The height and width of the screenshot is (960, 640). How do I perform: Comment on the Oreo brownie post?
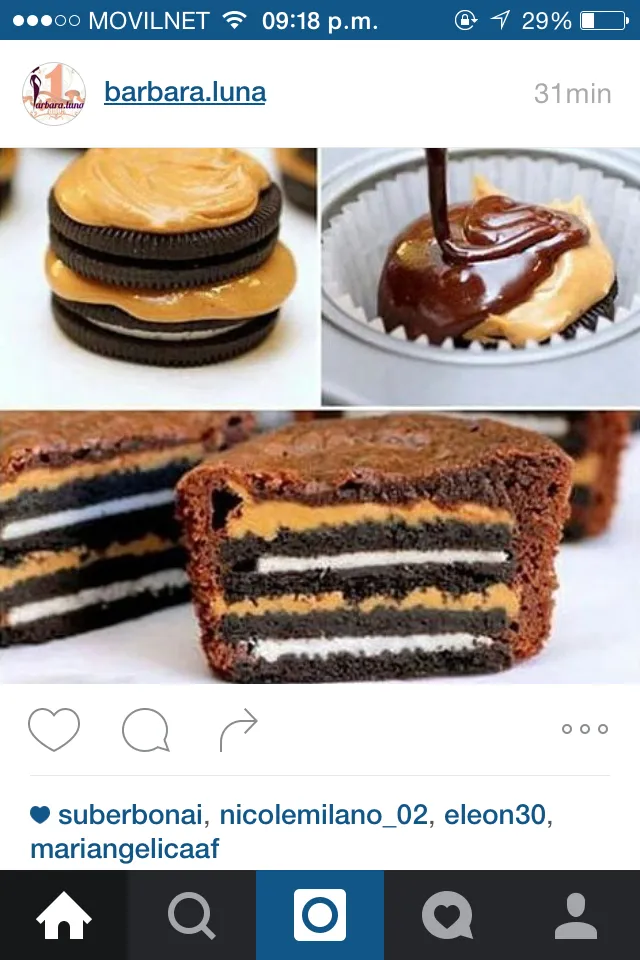(145, 730)
